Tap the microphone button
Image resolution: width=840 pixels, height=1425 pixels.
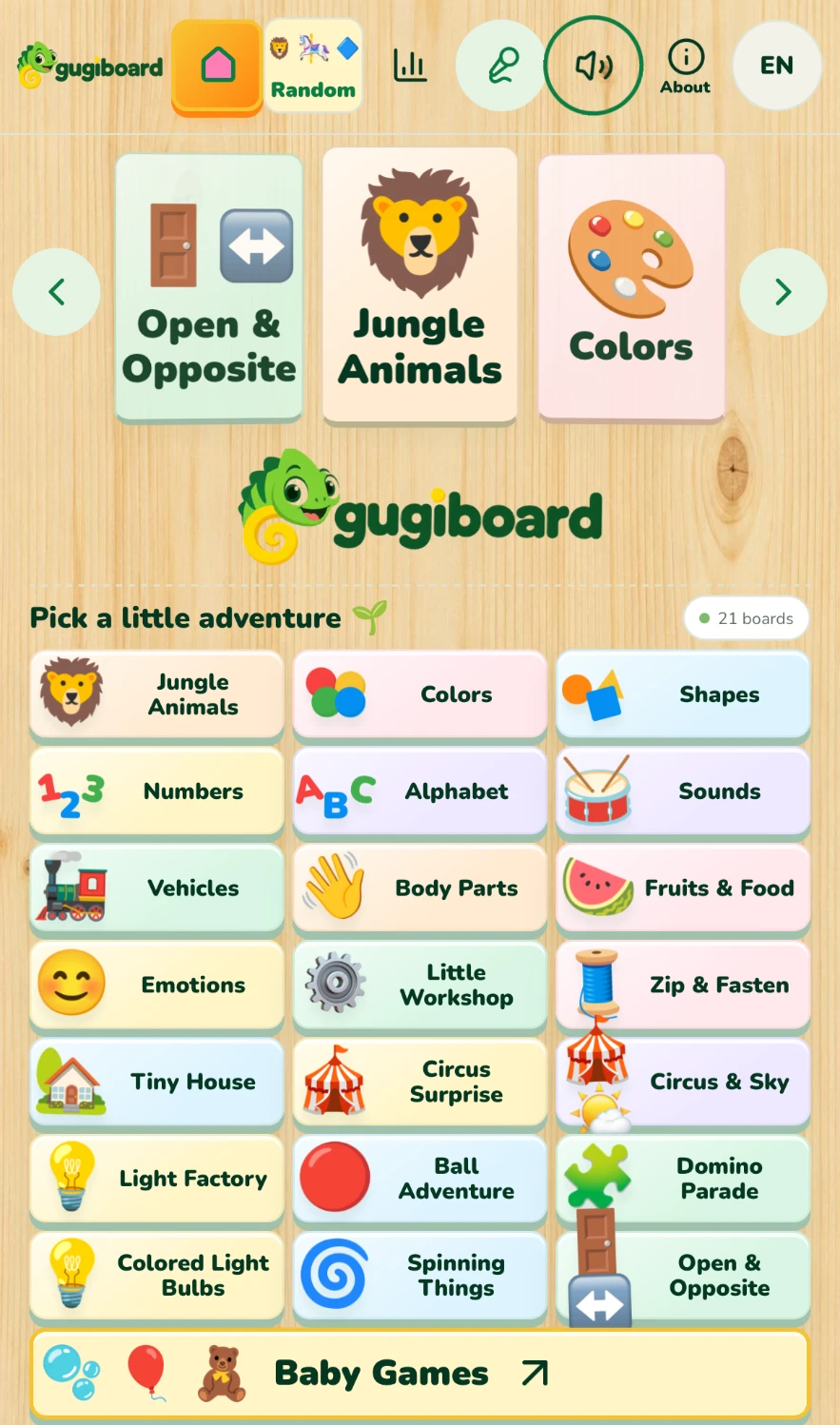[x=501, y=66]
